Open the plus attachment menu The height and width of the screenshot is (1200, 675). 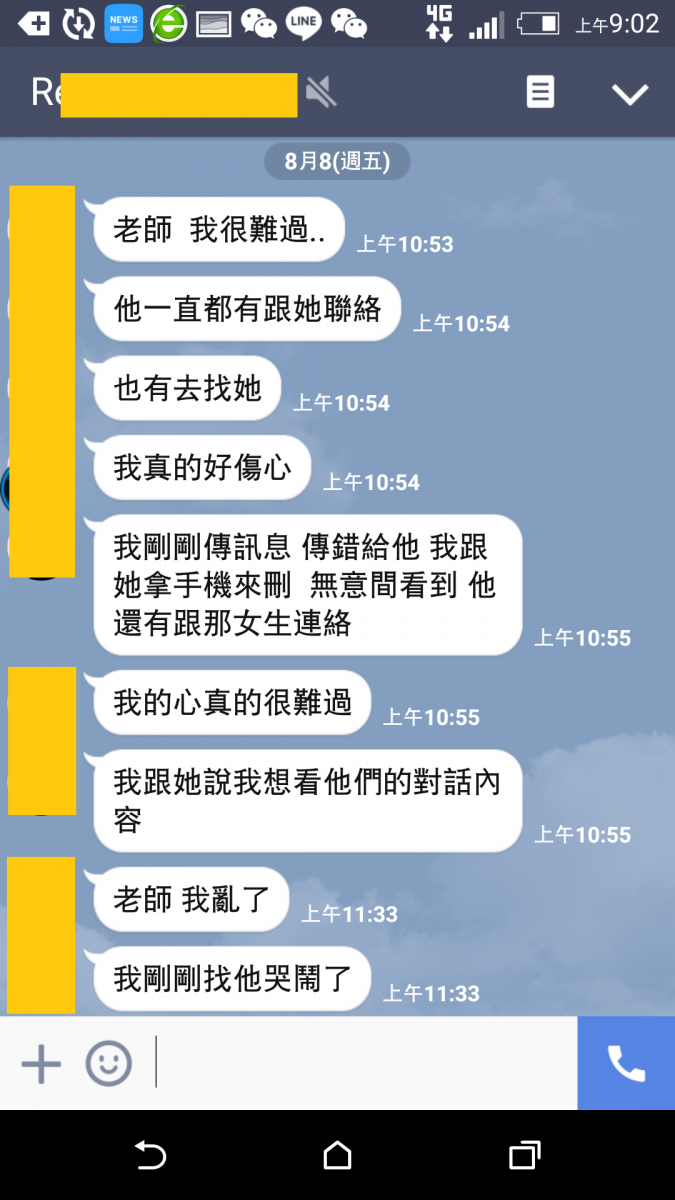click(x=41, y=1064)
